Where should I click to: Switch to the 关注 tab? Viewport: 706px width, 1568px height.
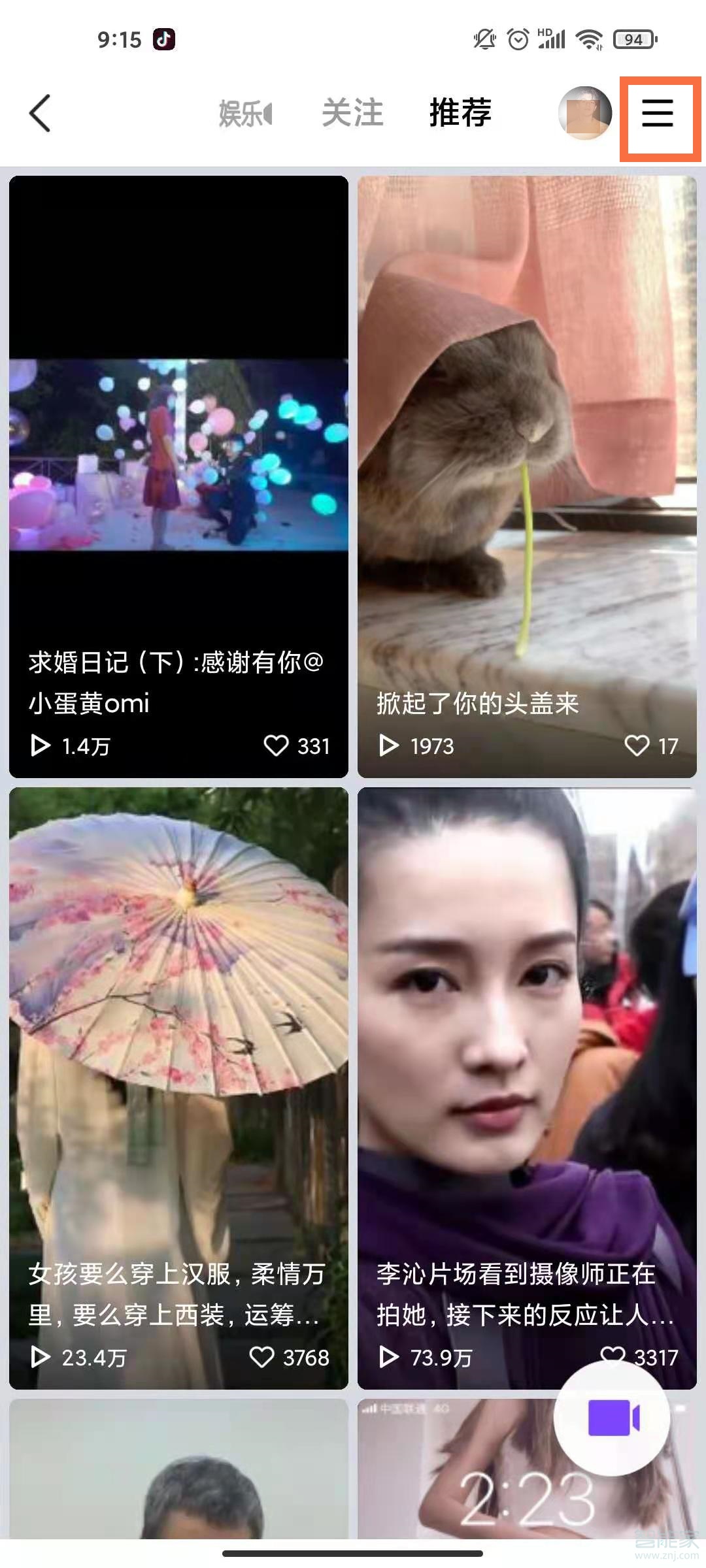pos(353,112)
